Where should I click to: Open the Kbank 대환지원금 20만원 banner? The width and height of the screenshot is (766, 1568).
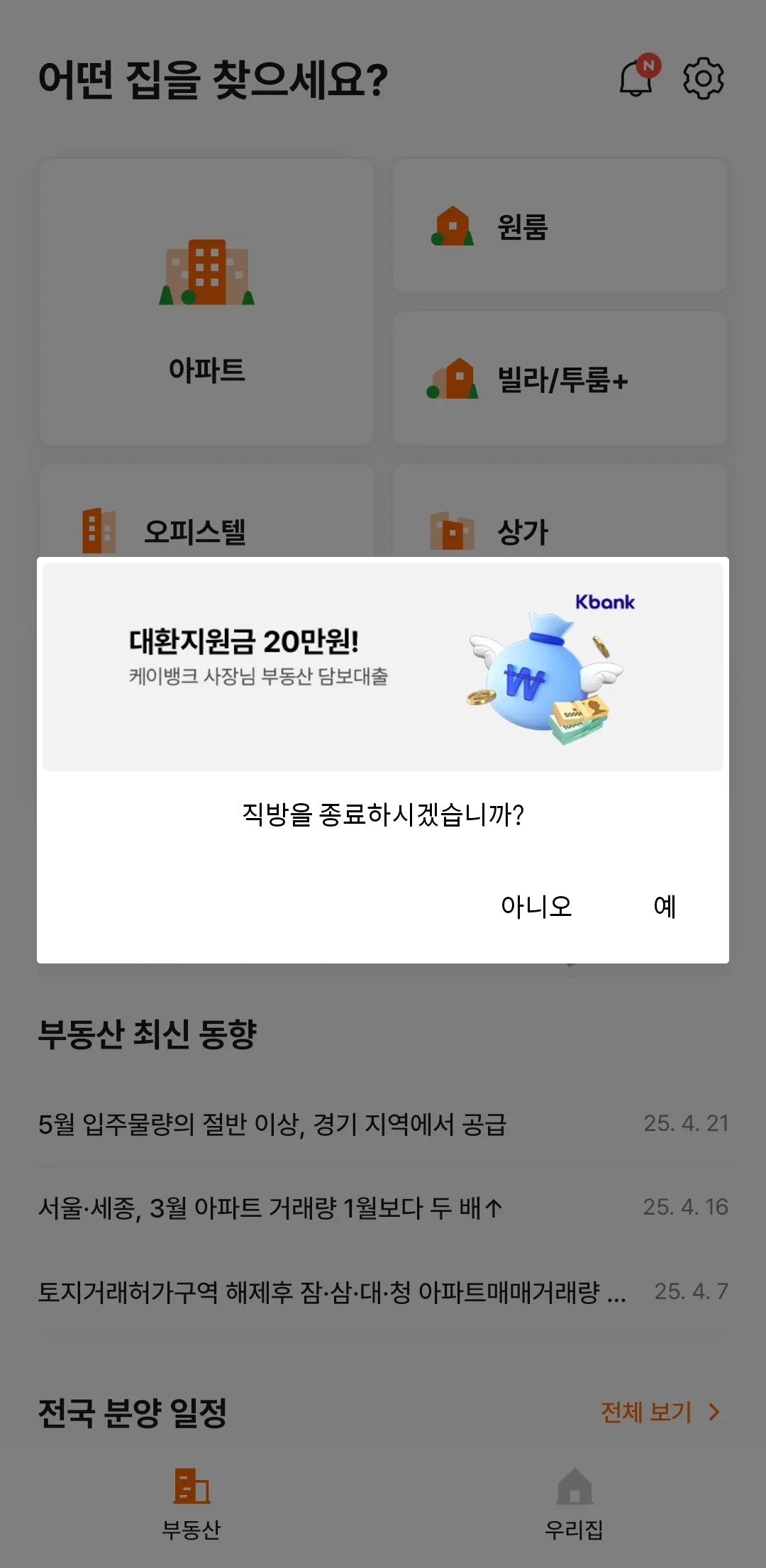tap(383, 666)
